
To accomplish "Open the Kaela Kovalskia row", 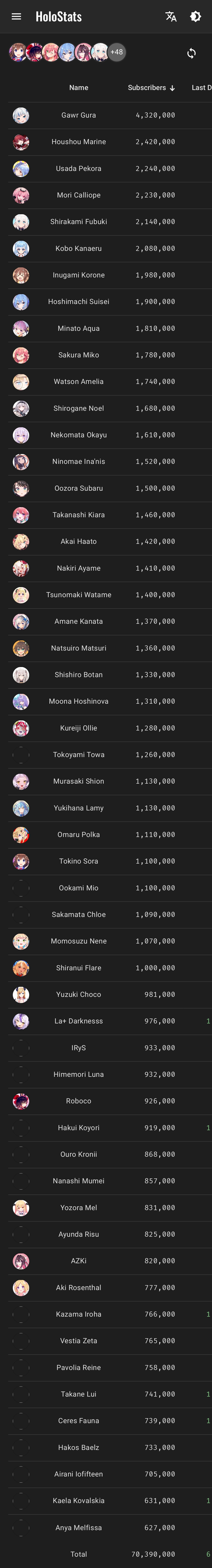I will click(78, 1500).
